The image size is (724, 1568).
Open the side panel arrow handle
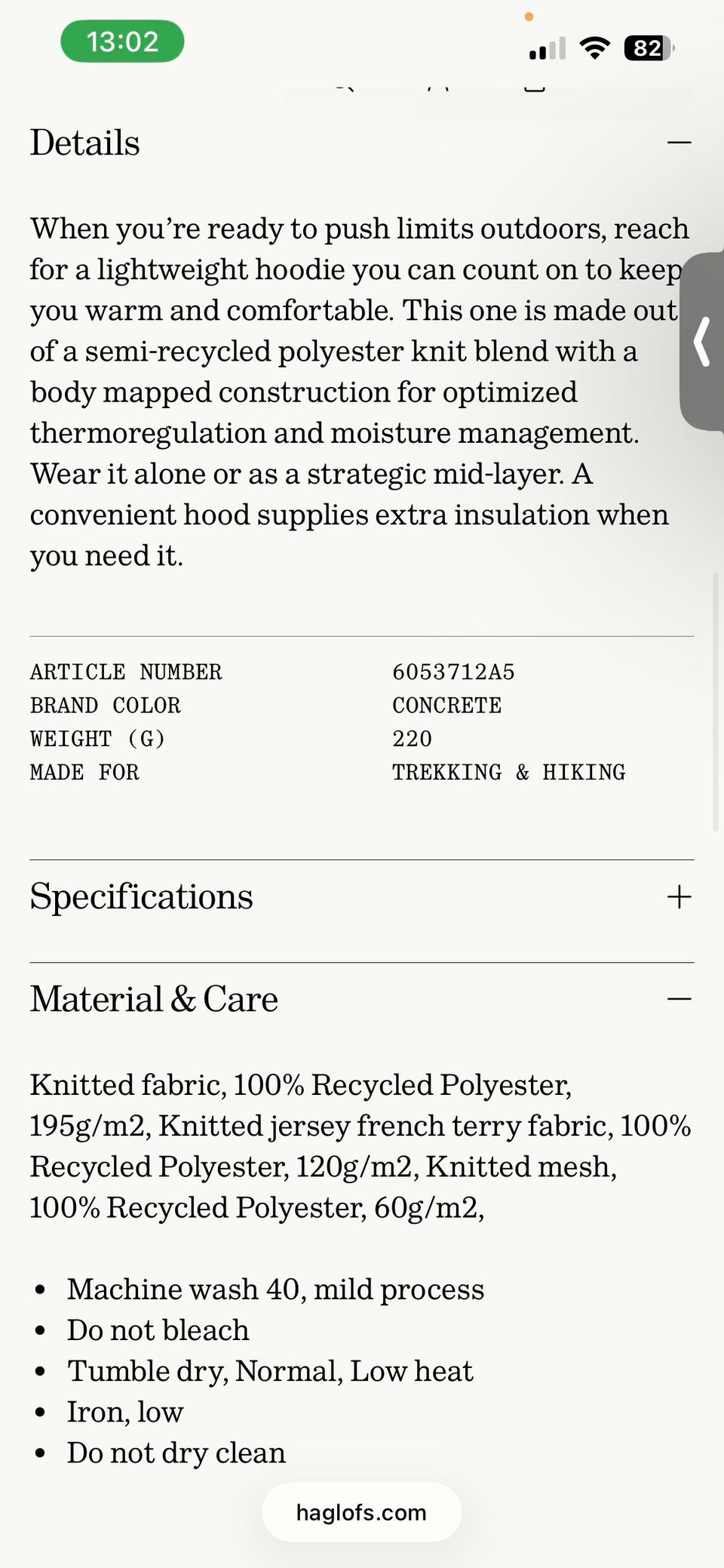[702, 342]
